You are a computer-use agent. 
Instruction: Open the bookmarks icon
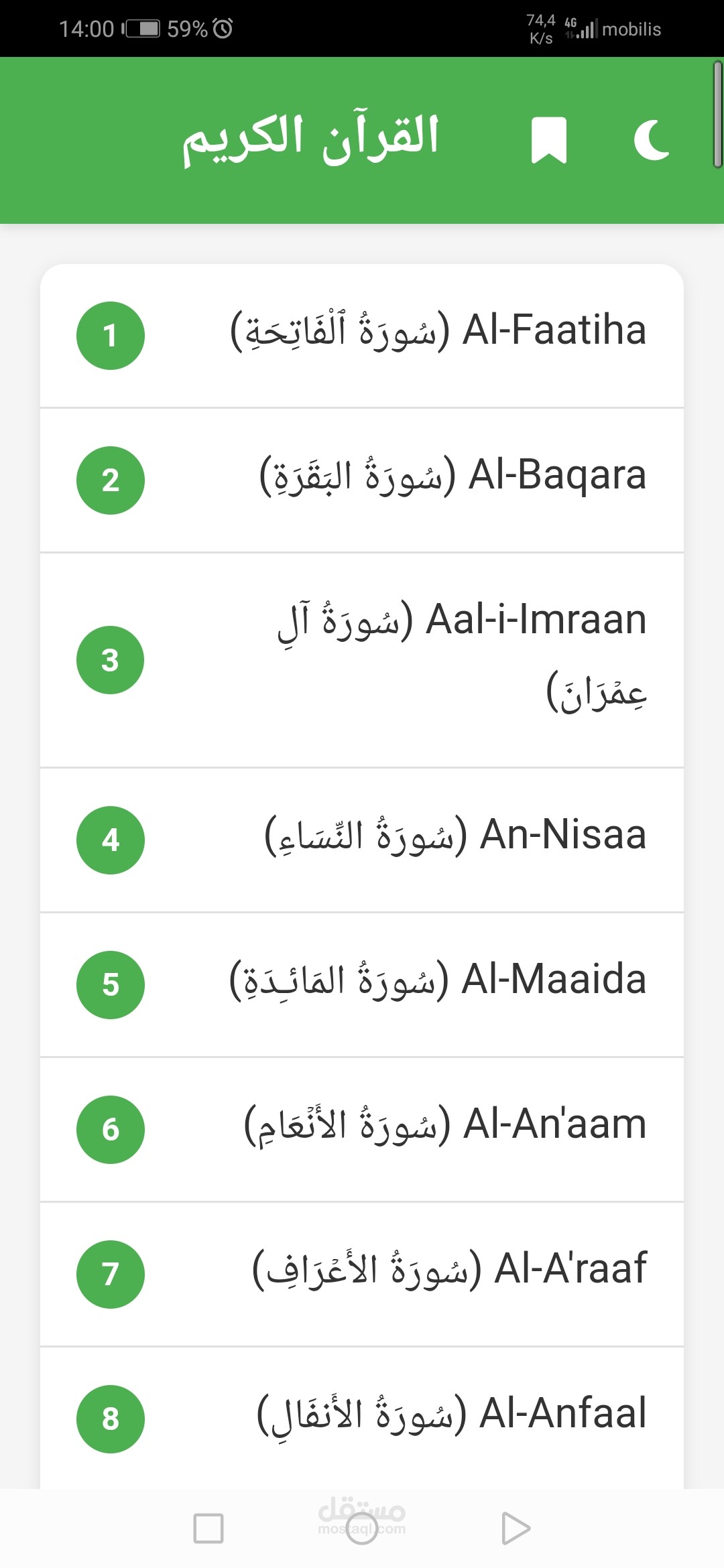pyautogui.click(x=549, y=140)
